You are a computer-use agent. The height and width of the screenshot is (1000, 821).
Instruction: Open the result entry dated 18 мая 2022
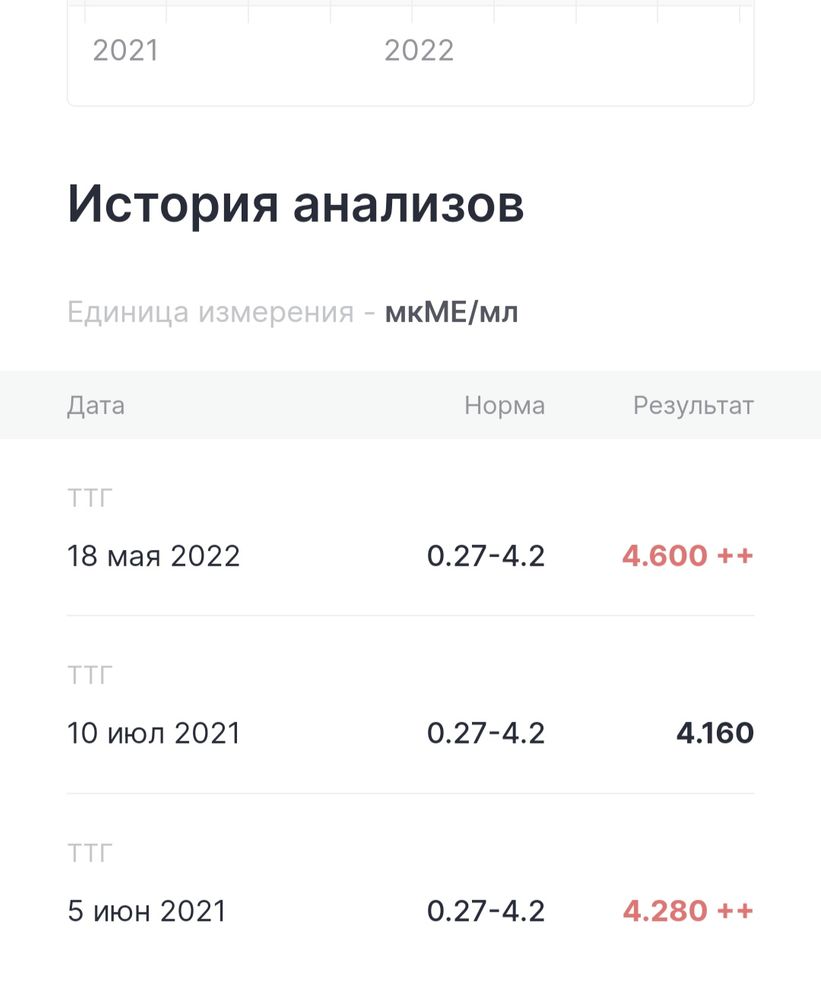[x=153, y=556]
